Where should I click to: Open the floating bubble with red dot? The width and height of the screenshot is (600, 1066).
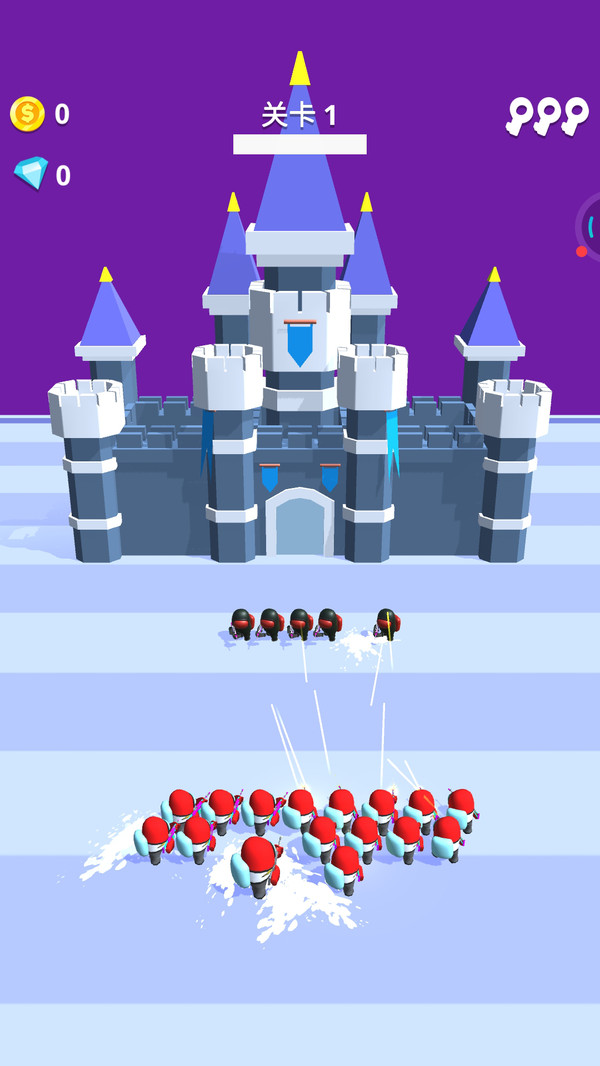point(591,226)
